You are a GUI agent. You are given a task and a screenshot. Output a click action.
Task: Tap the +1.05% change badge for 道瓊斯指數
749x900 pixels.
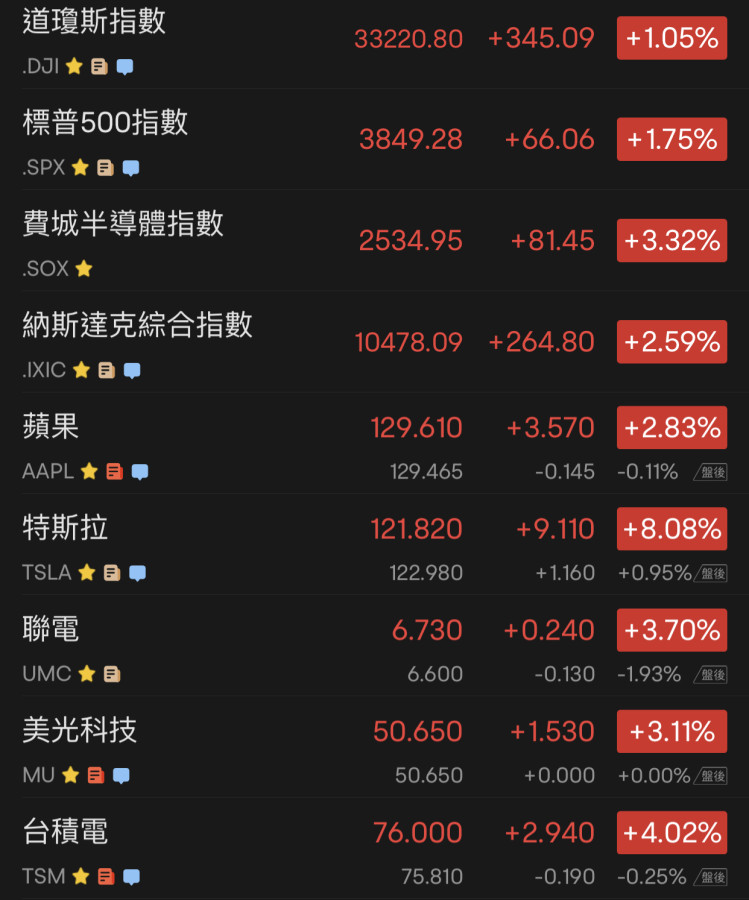(671, 39)
